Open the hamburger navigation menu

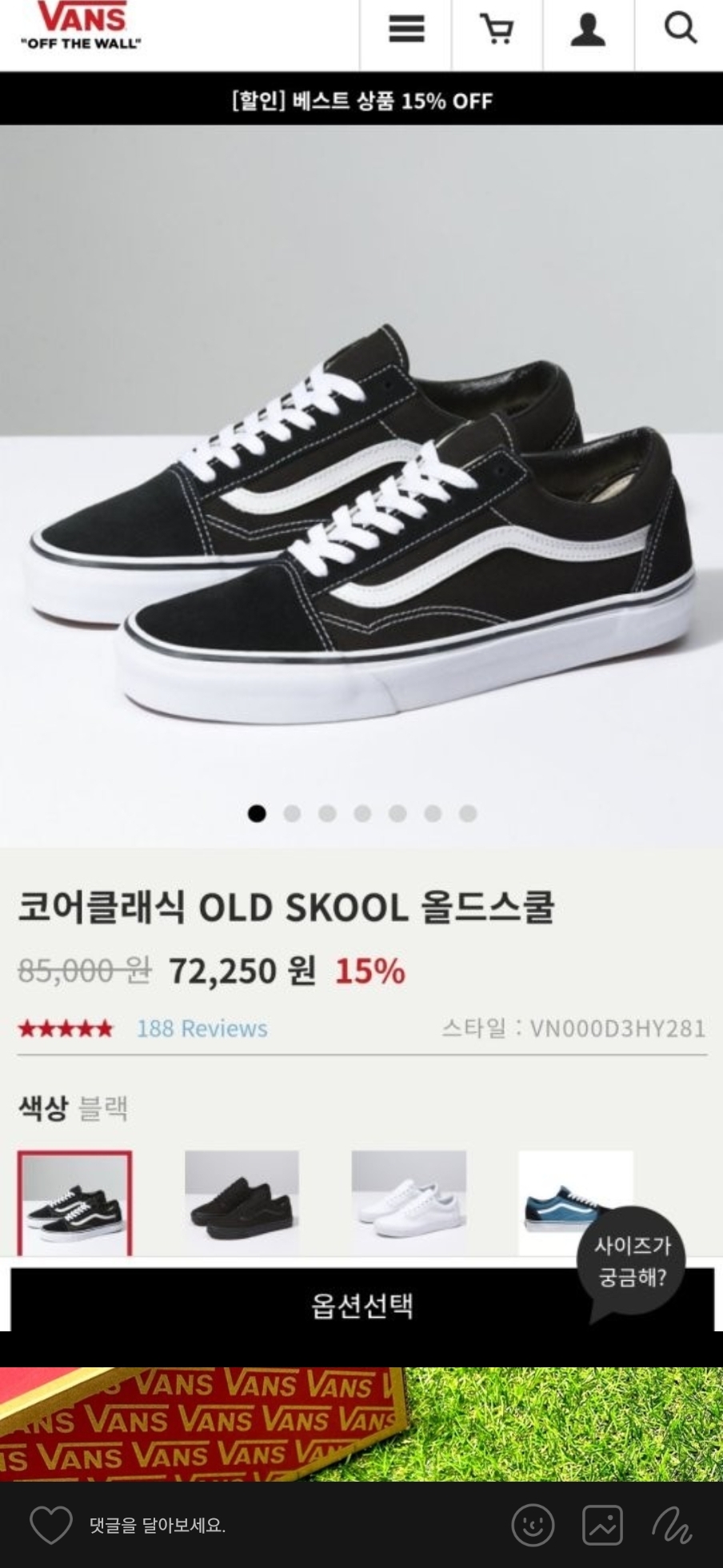pyautogui.click(x=405, y=29)
